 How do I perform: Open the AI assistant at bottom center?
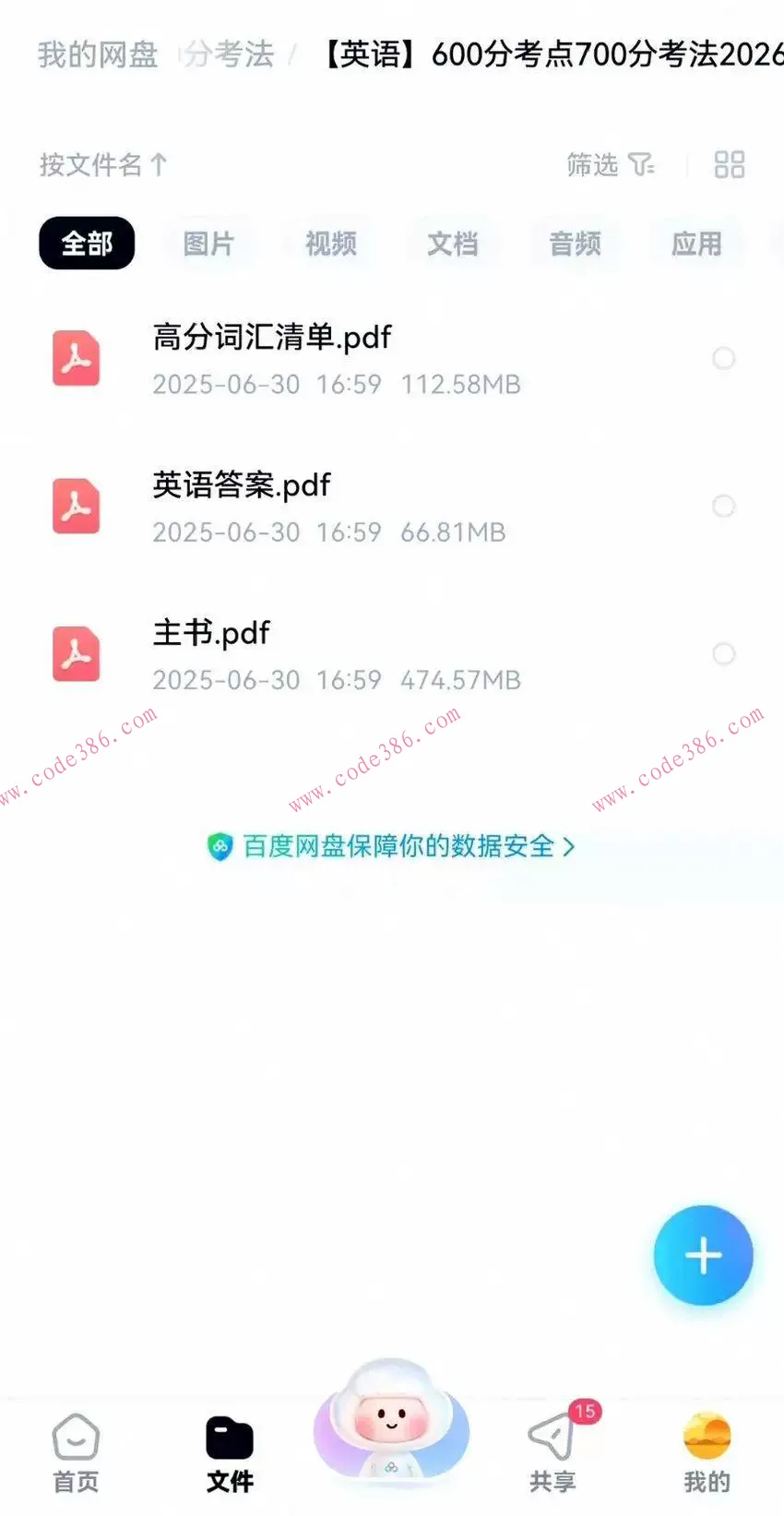tap(391, 1430)
